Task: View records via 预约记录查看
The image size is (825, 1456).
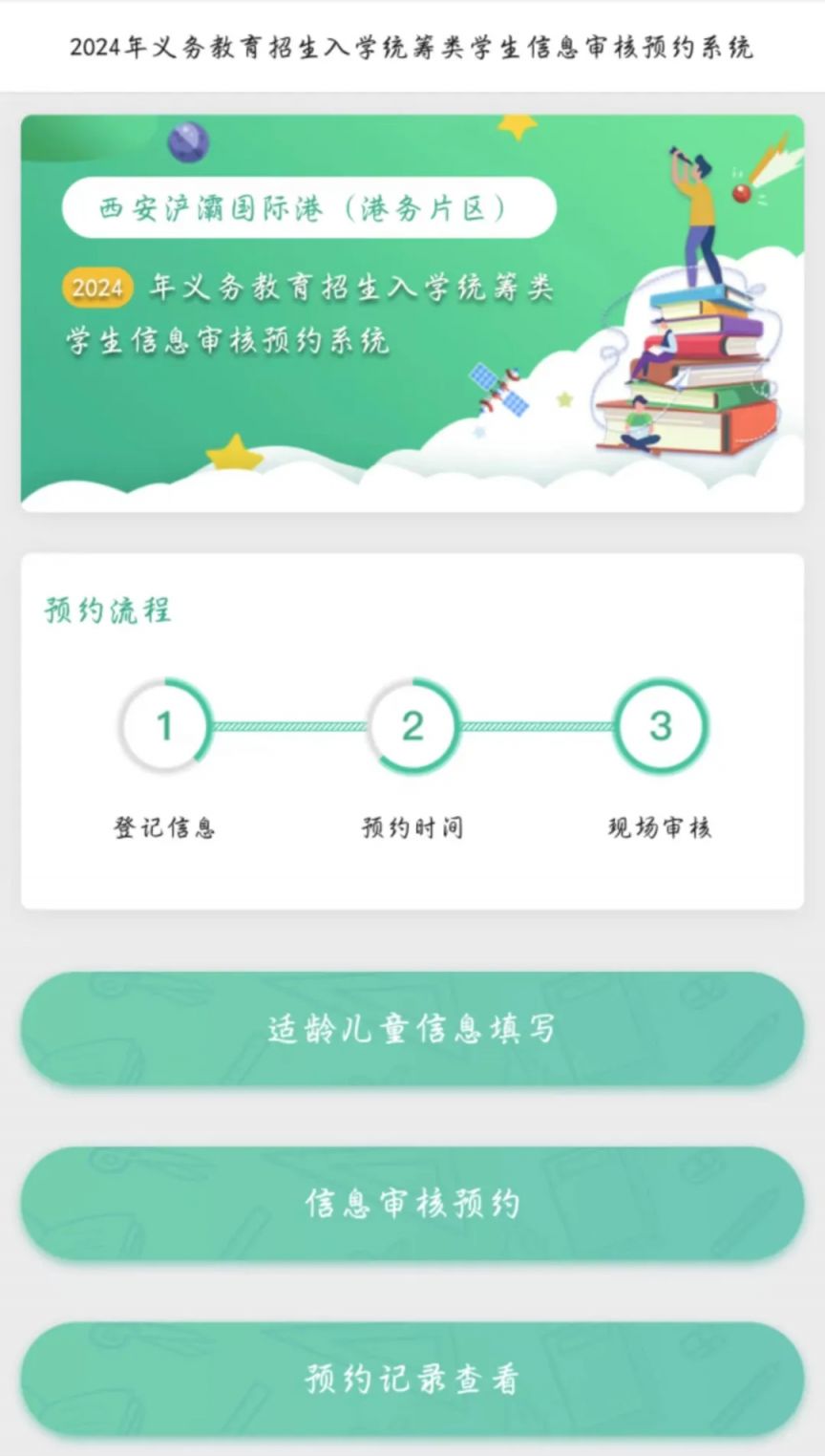Action: click(412, 1379)
